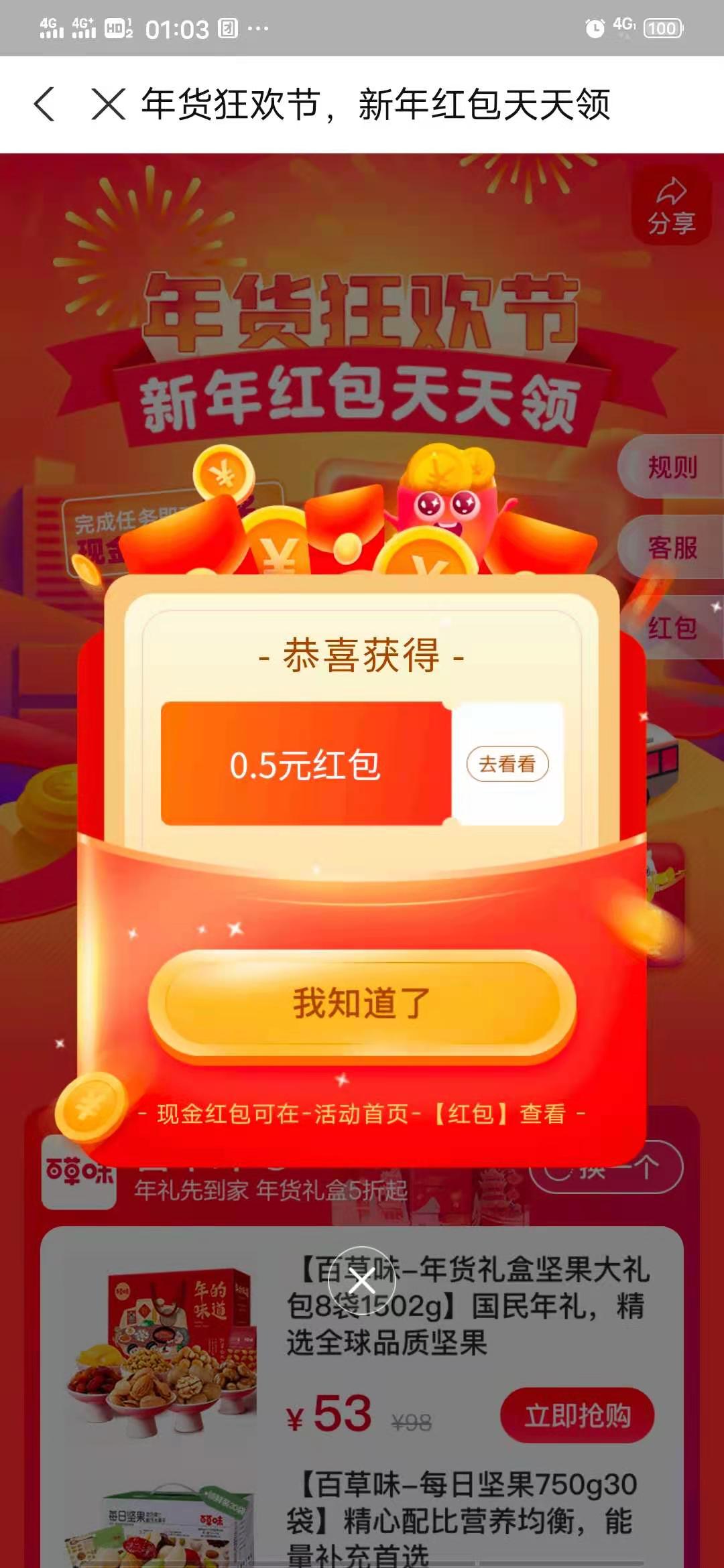Viewport: 724px width, 1568px height.
Task: Close the page with the X icon
Action: click(x=108, y=105)
